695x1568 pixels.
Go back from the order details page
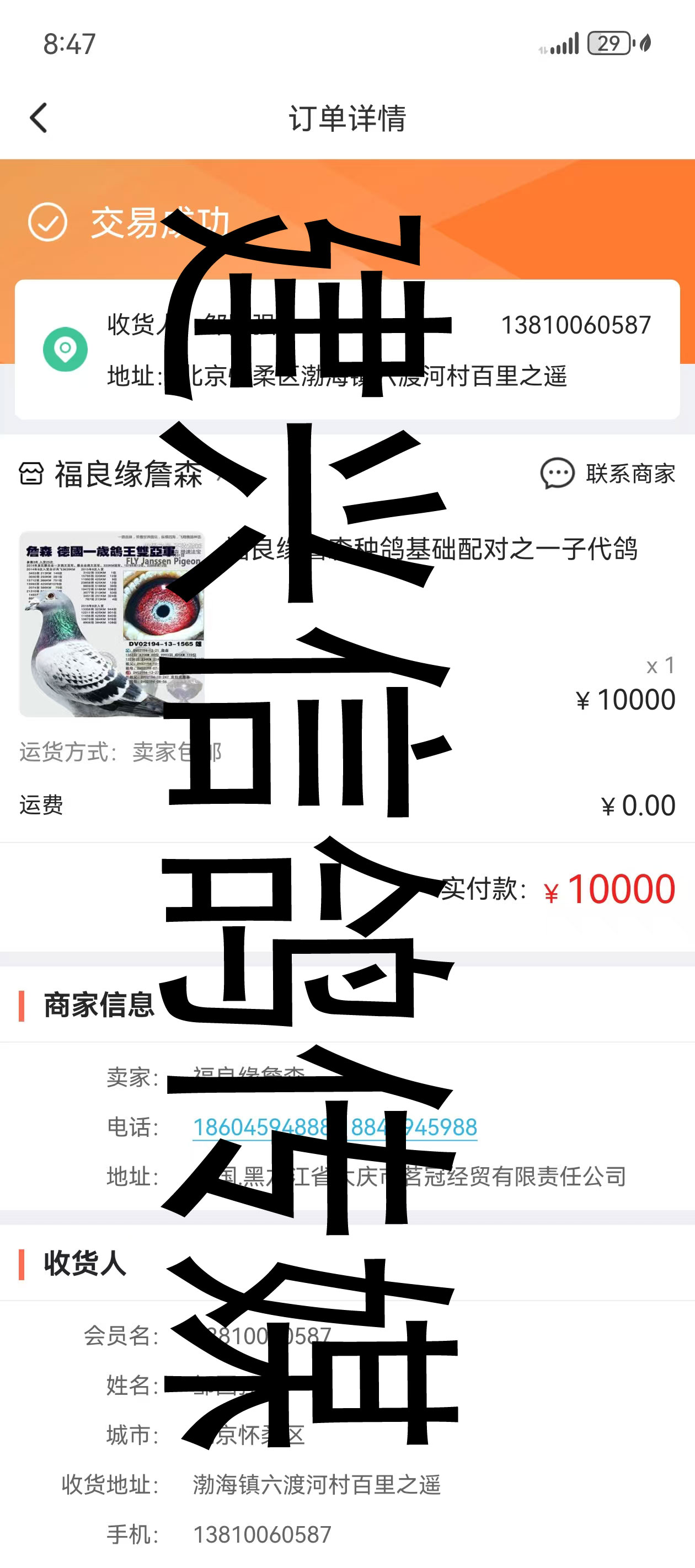click(39, 117)
